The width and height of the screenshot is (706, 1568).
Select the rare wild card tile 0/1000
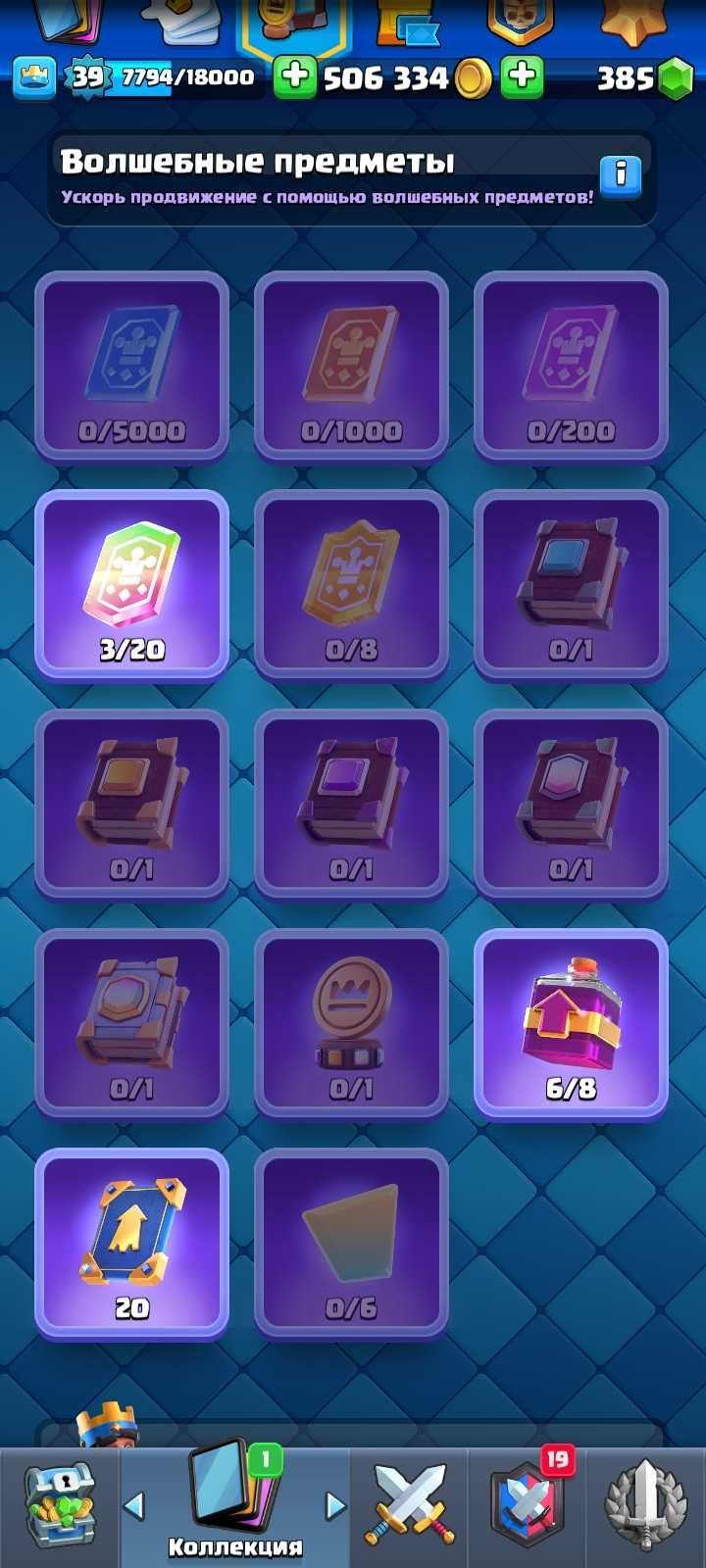coord(351,366)
